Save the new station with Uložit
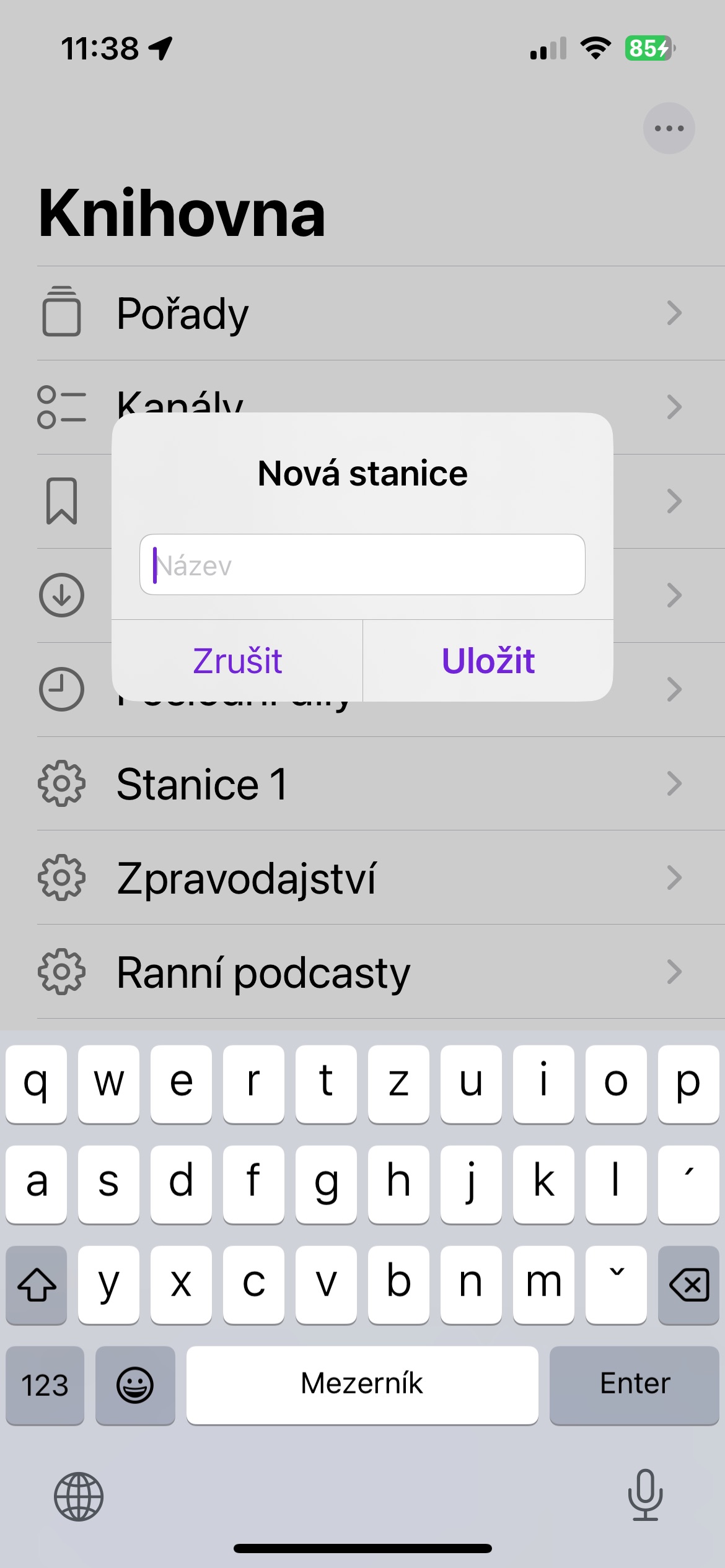Screen dimensions: 725x1568 pyautogui.click(x=488, y=661)
